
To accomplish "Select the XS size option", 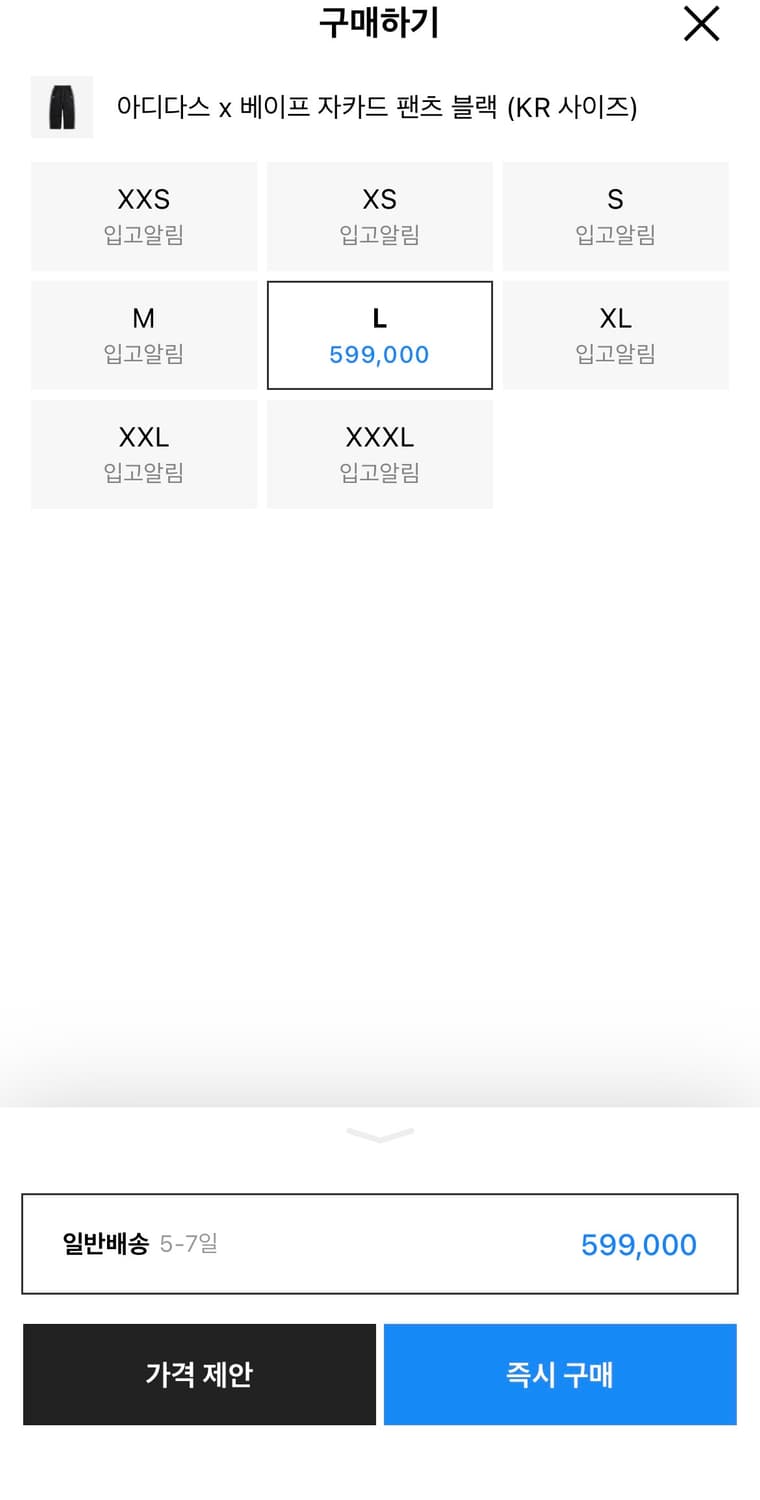I will pyautogui.click(x=379, y=215).
